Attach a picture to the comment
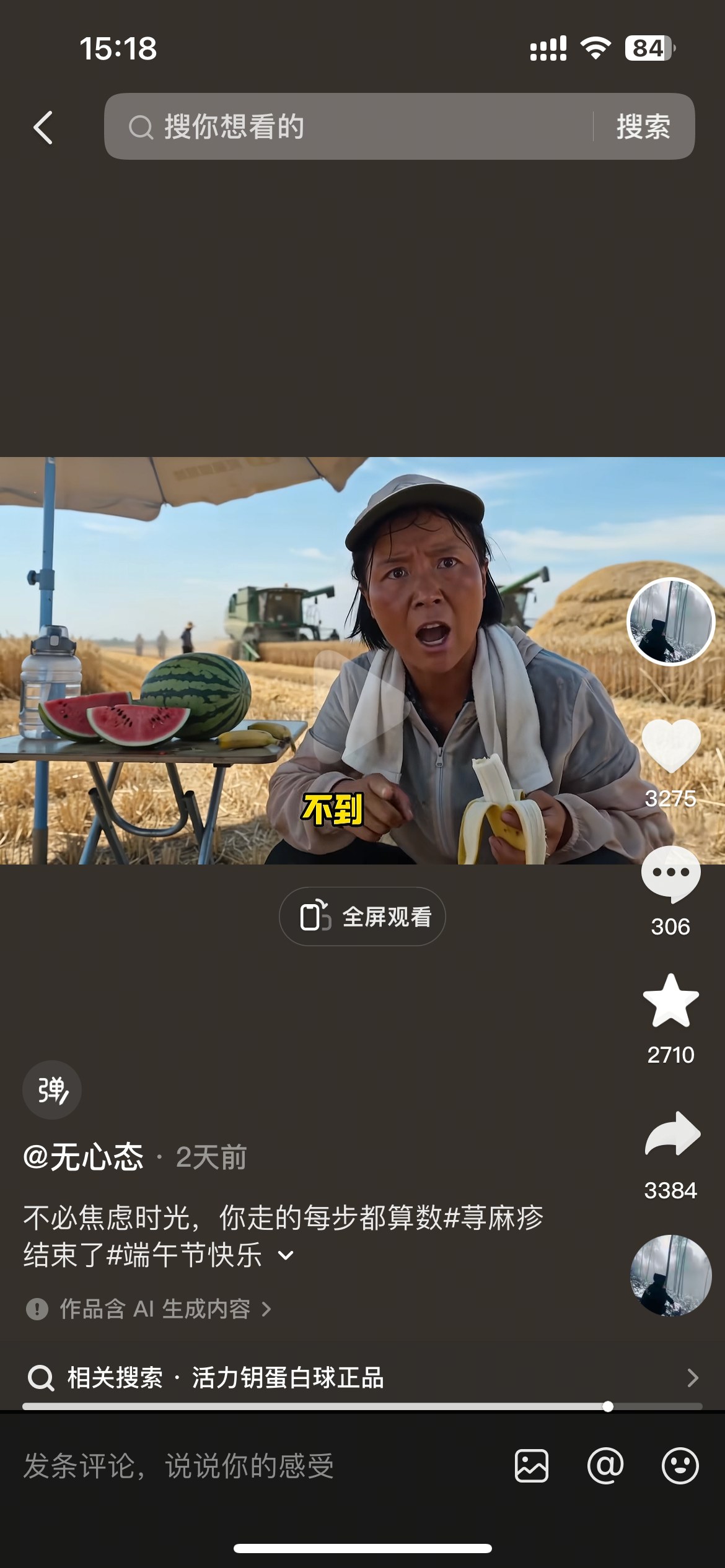 (532, 1466)
